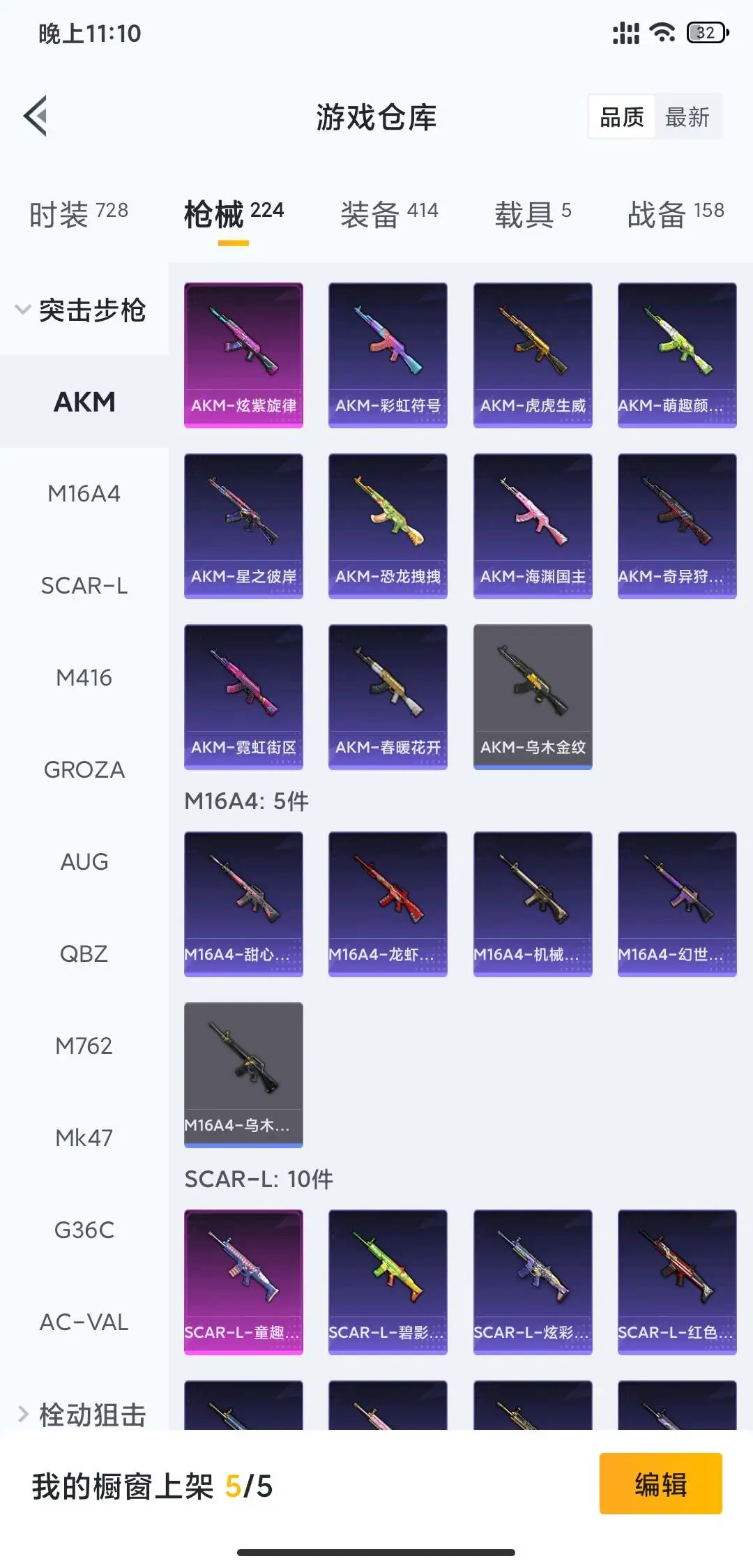Switch to the 装备 tab

click(389, 213)
